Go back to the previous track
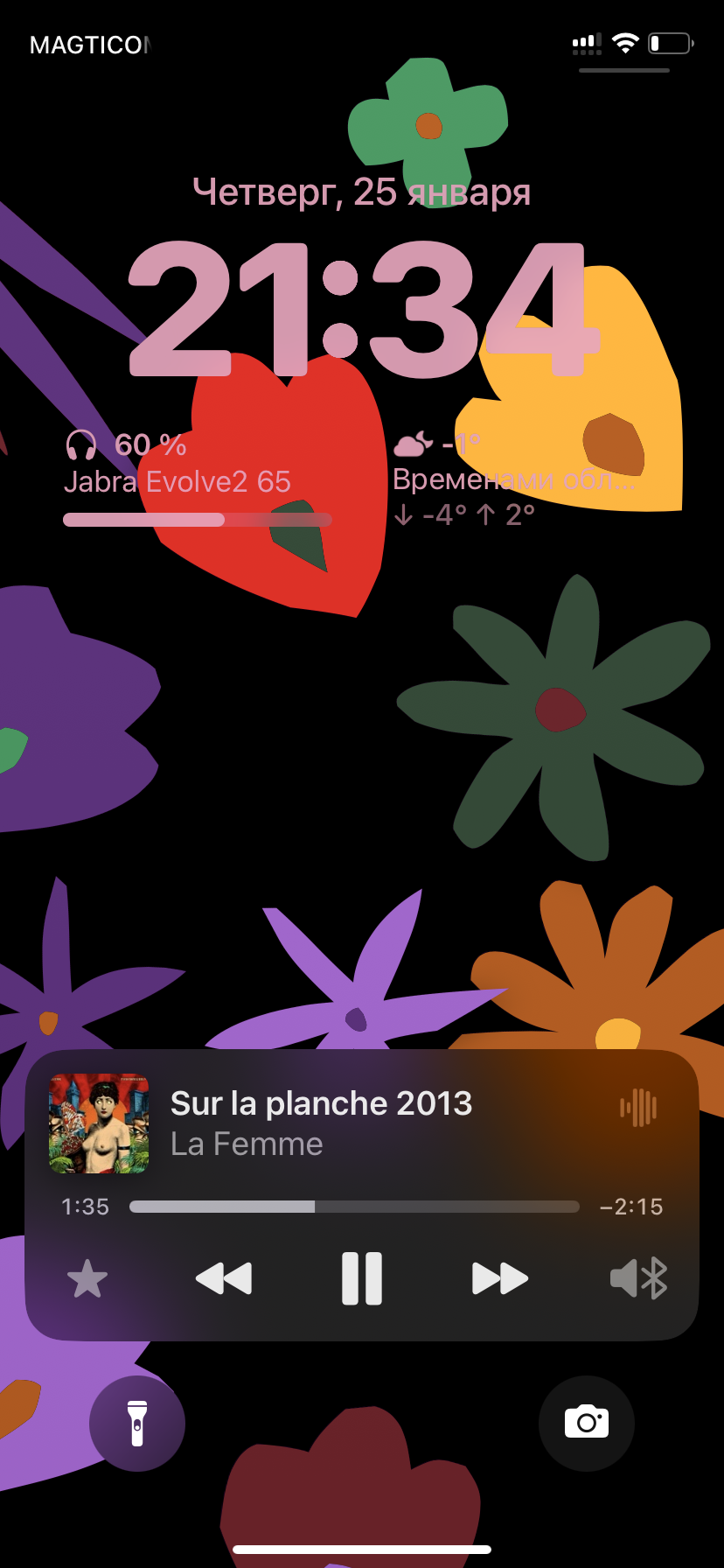 point(224,1278)
